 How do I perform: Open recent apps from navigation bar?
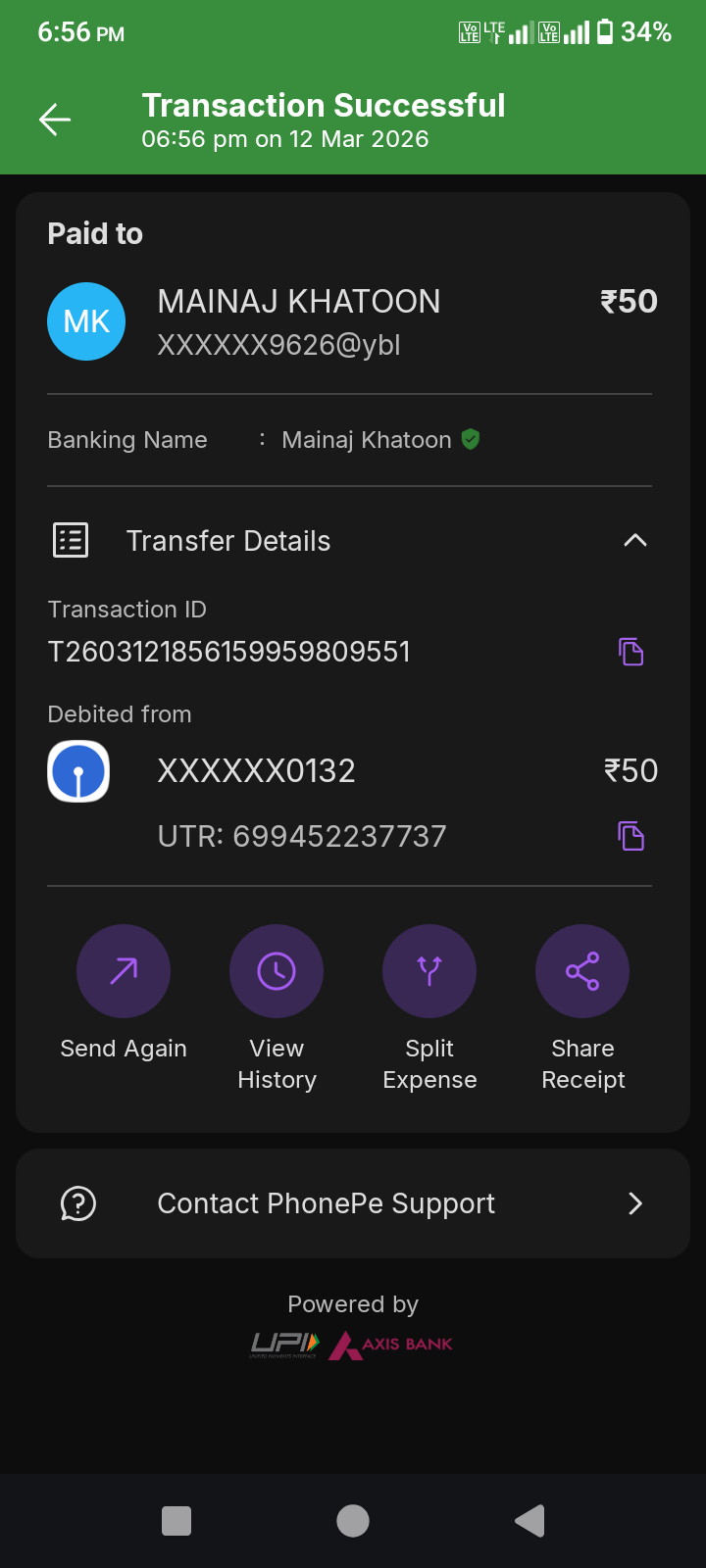[x=176, y=1521]
